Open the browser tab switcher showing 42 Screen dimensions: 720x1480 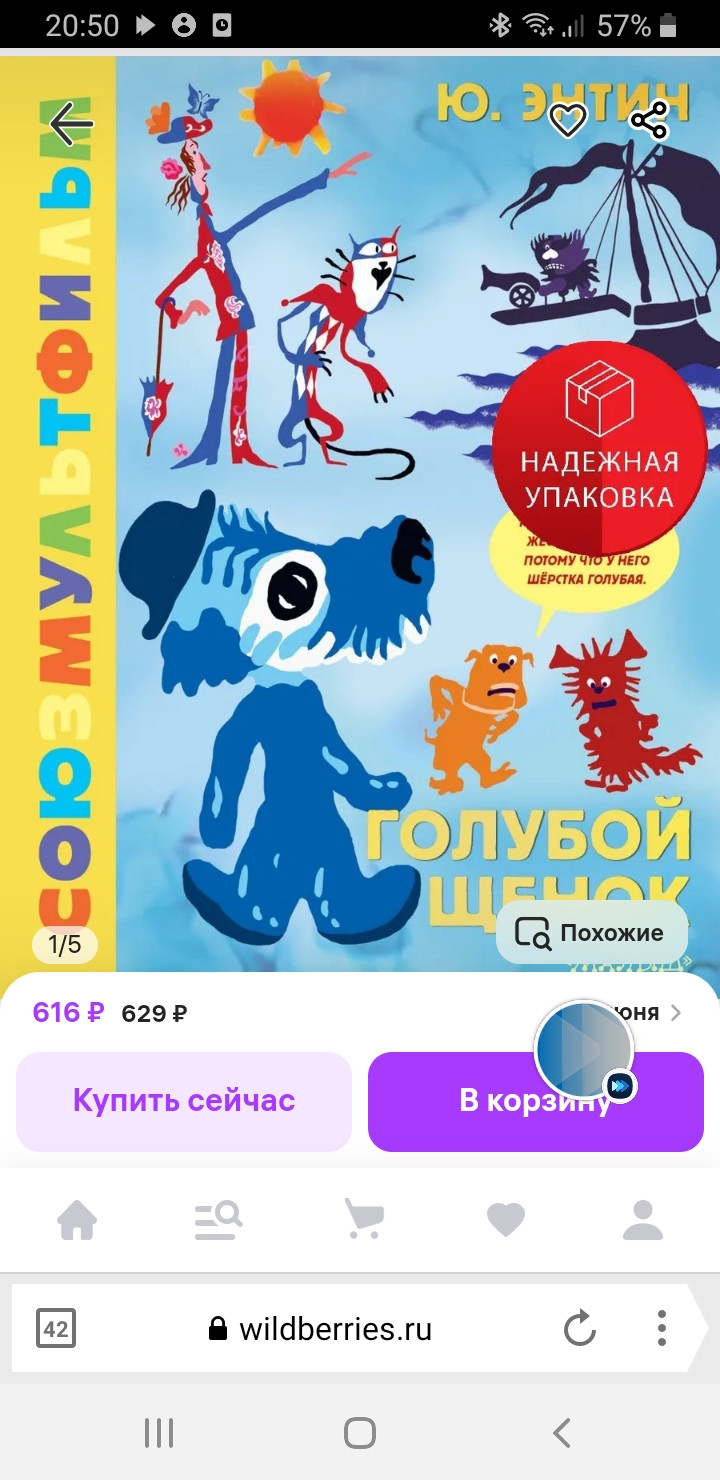coord(56,1329)
